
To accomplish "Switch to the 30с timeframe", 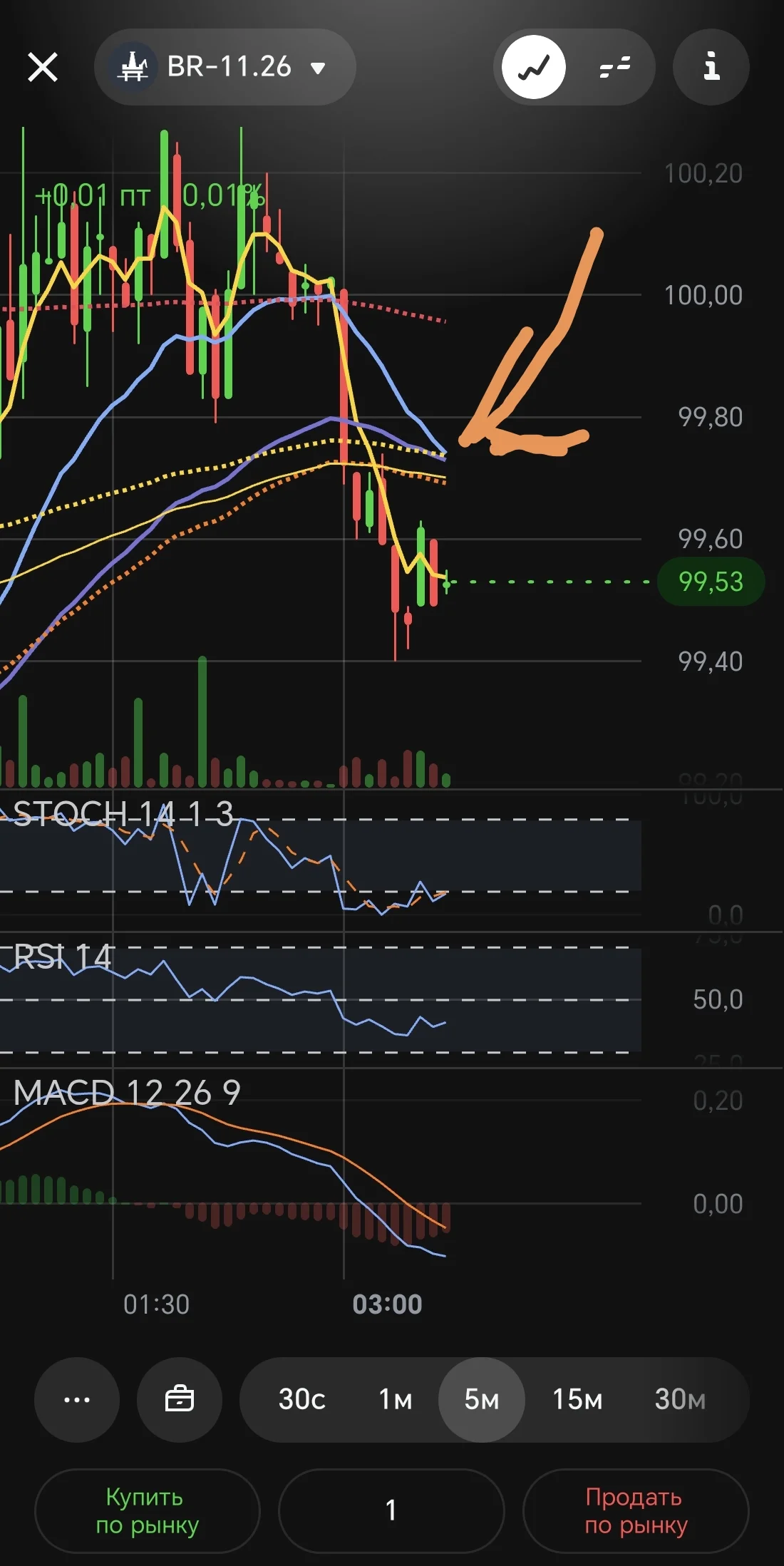I will point(302,1399).
